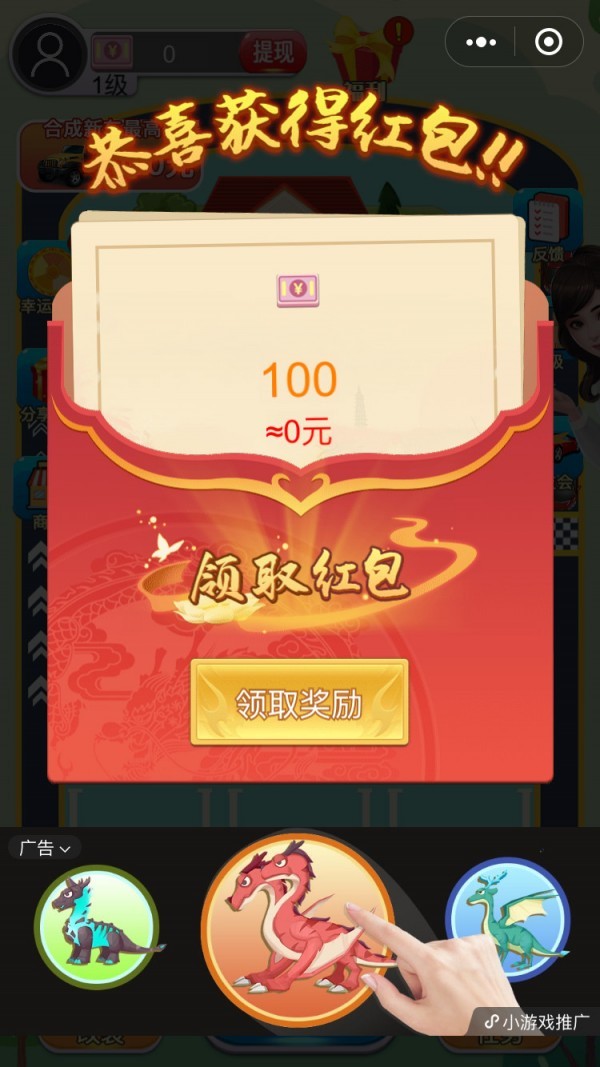Close the mini program with the circle icon

click(548, 42)
